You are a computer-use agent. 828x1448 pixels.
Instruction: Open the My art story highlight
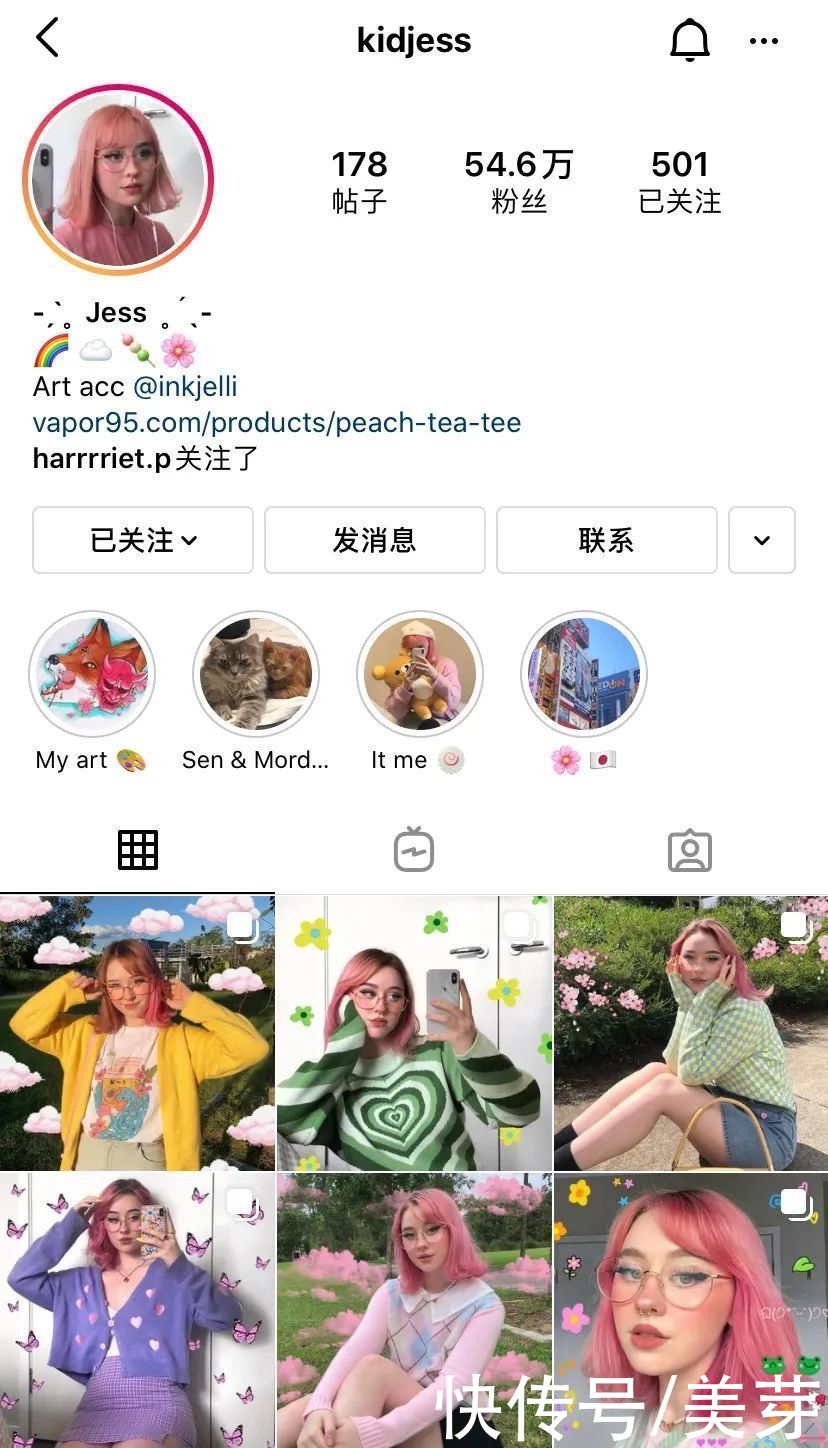[92, 675]
